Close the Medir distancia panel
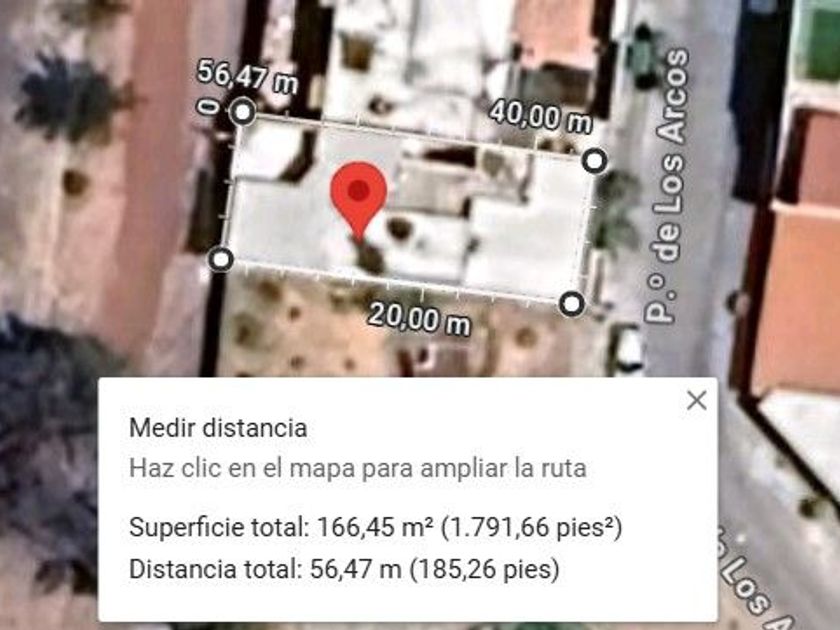The height and width of the screenshot is (630, 840). (x=697, y=400)
